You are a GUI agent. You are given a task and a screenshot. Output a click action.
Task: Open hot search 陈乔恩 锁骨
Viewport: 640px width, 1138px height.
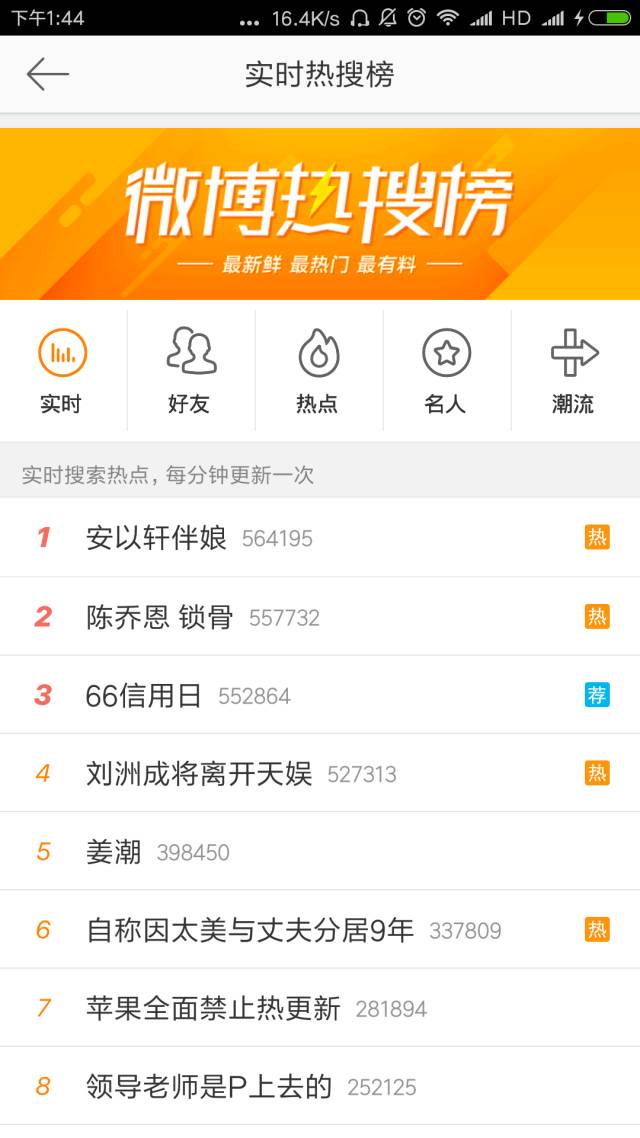coord(320,617)
